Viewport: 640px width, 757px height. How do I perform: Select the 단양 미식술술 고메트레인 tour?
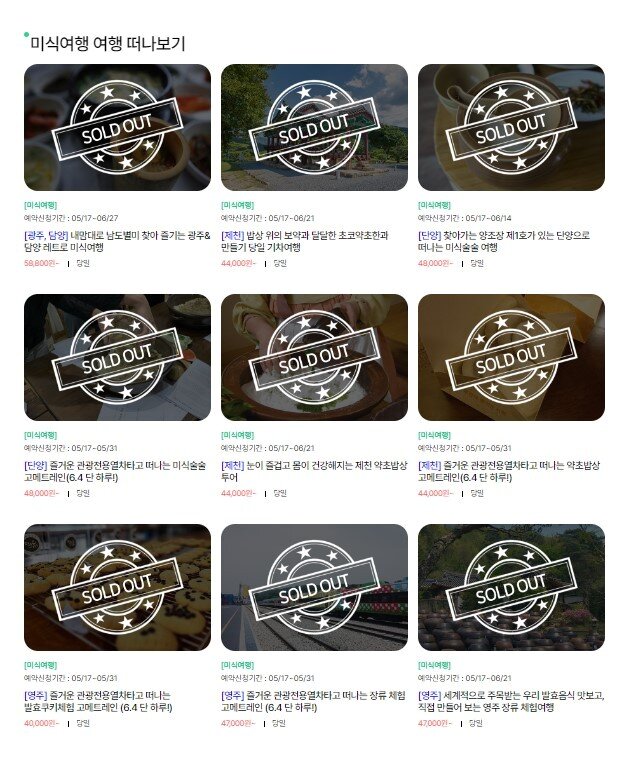point(117,357)
